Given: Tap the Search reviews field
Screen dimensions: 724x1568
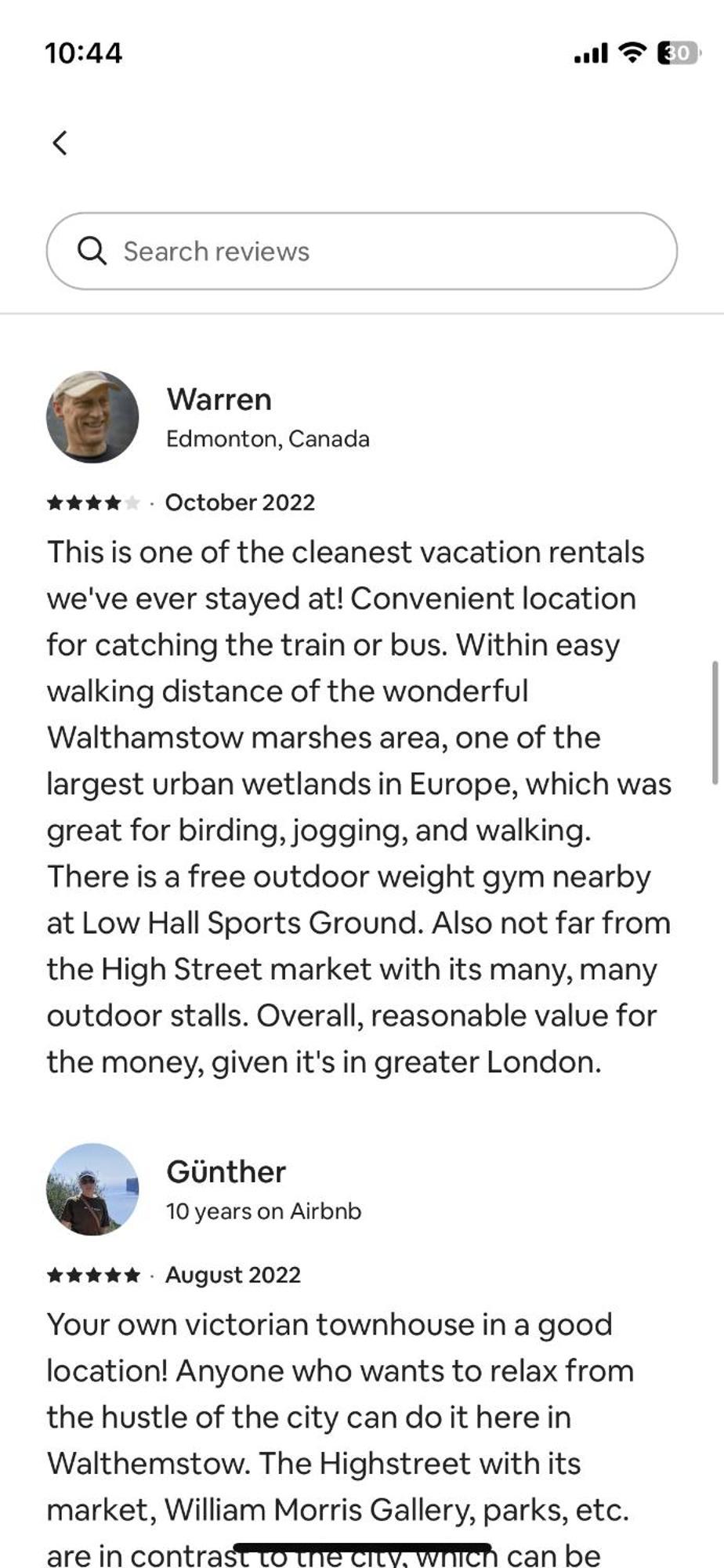Looking at the screenshot, I should 361,251.
